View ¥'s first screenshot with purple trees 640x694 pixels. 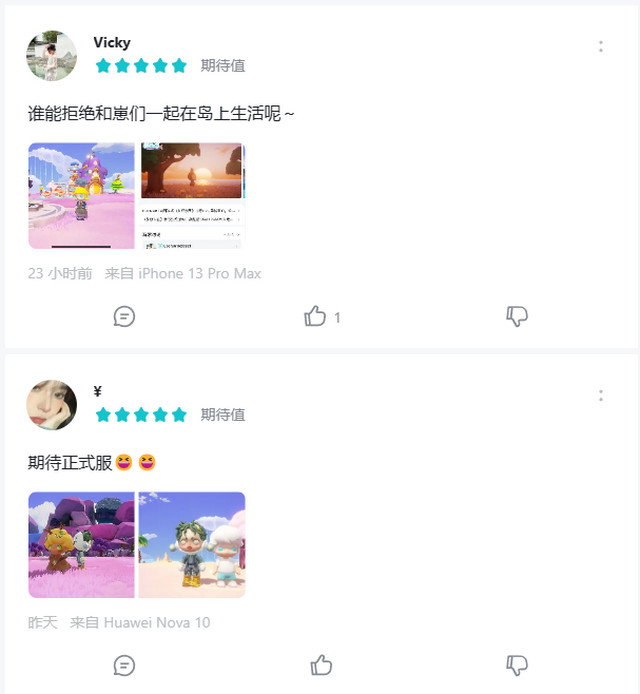81,544
